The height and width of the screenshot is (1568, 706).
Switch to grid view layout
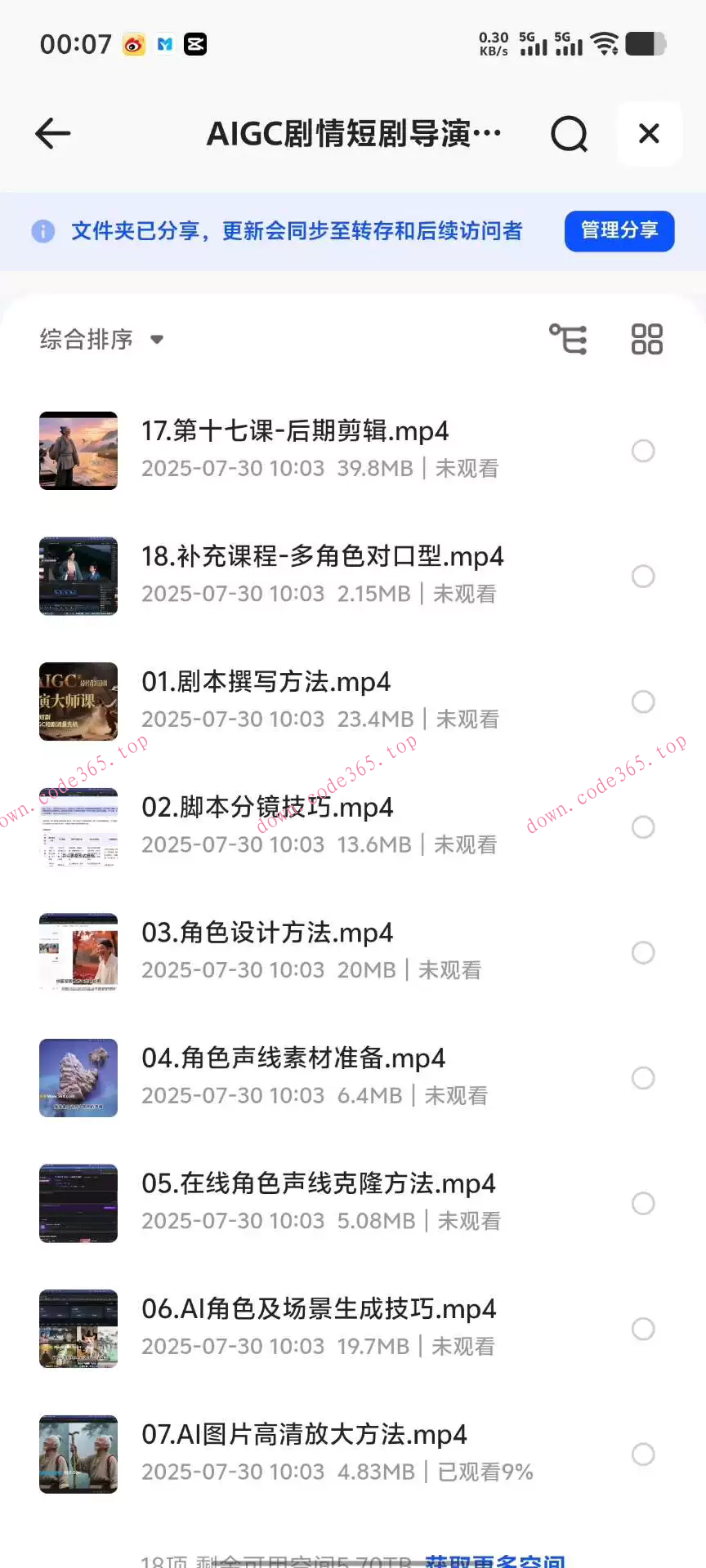(646, 339)
